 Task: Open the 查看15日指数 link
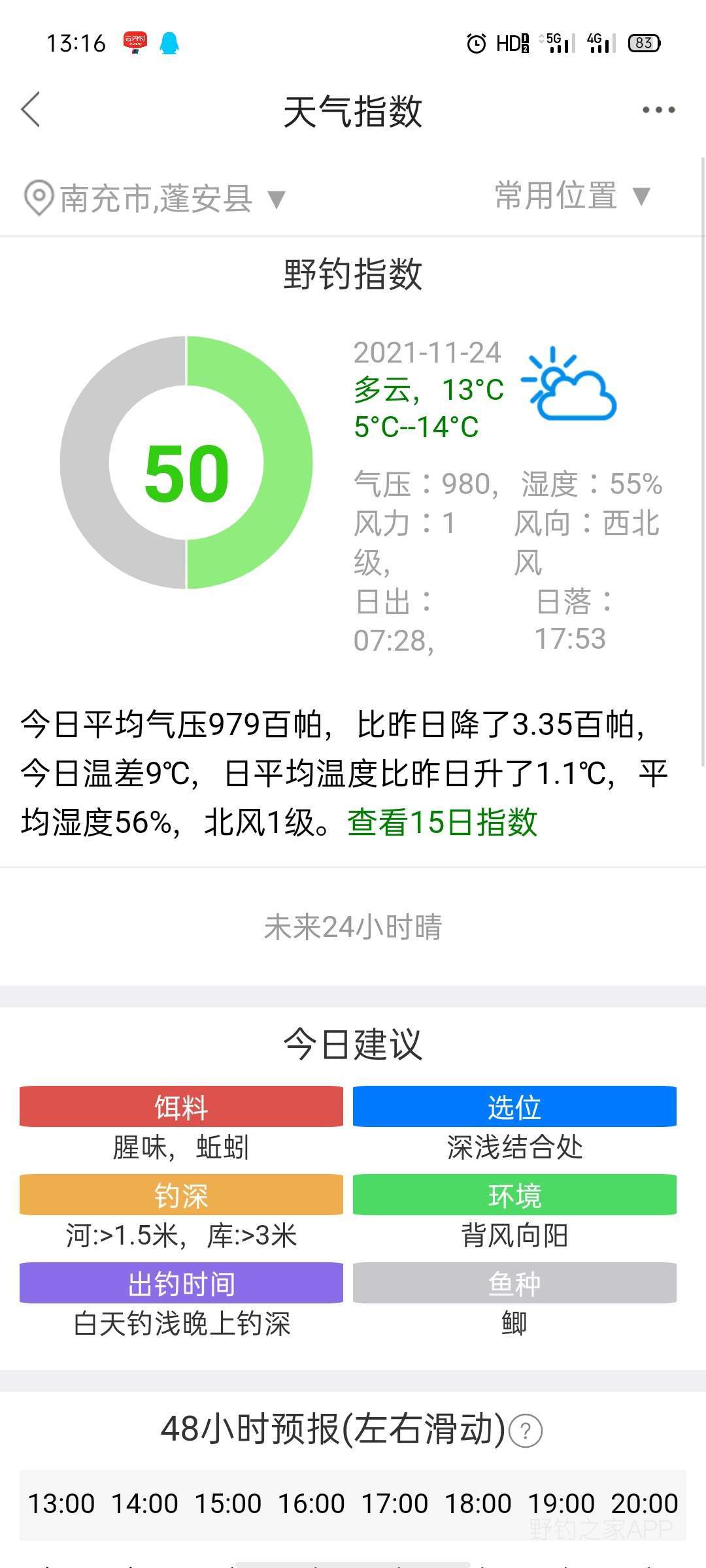pyautogui.click(x=442, y=822)
